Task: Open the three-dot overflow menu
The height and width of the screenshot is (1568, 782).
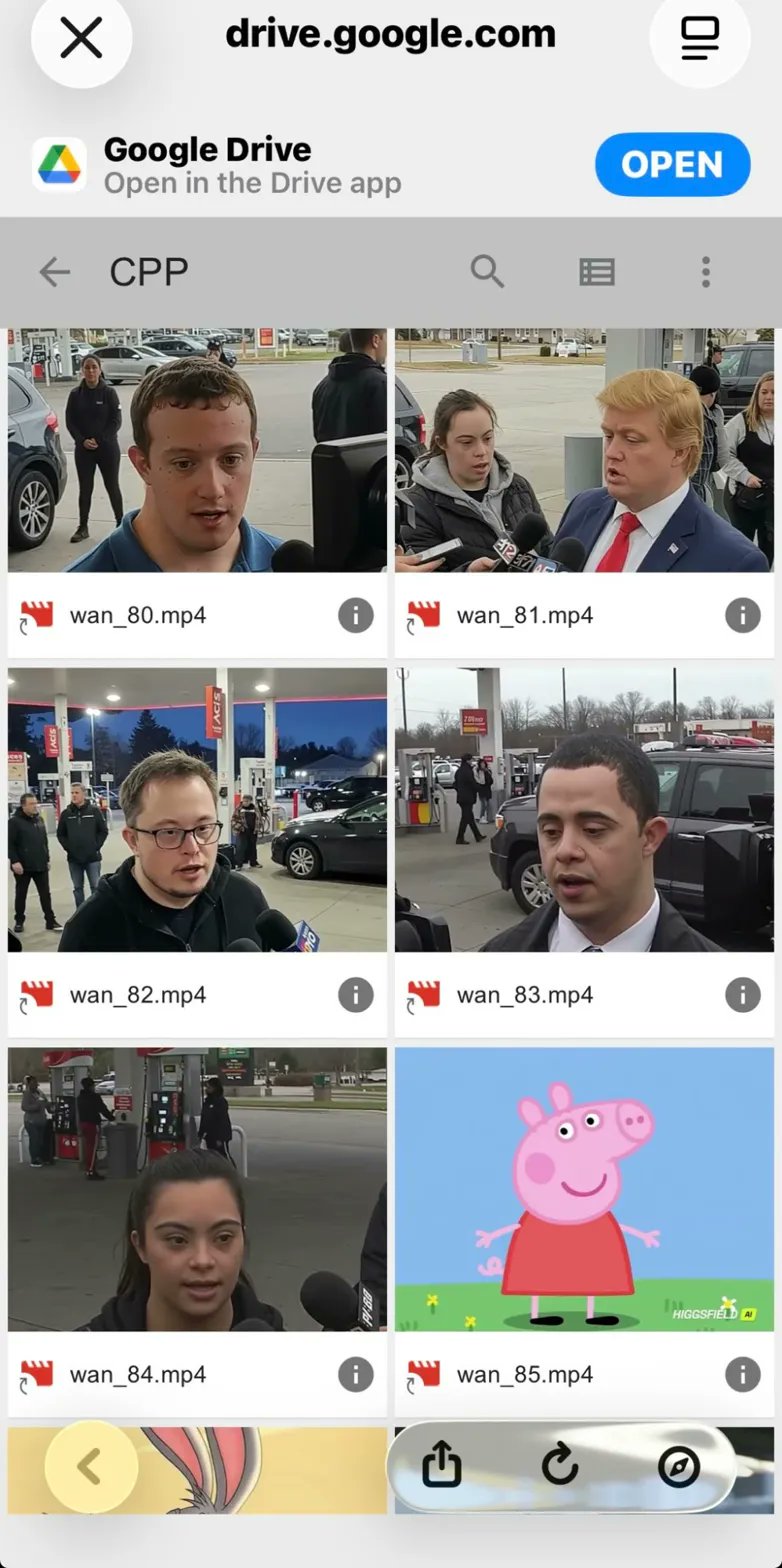Action: point(706,272)
